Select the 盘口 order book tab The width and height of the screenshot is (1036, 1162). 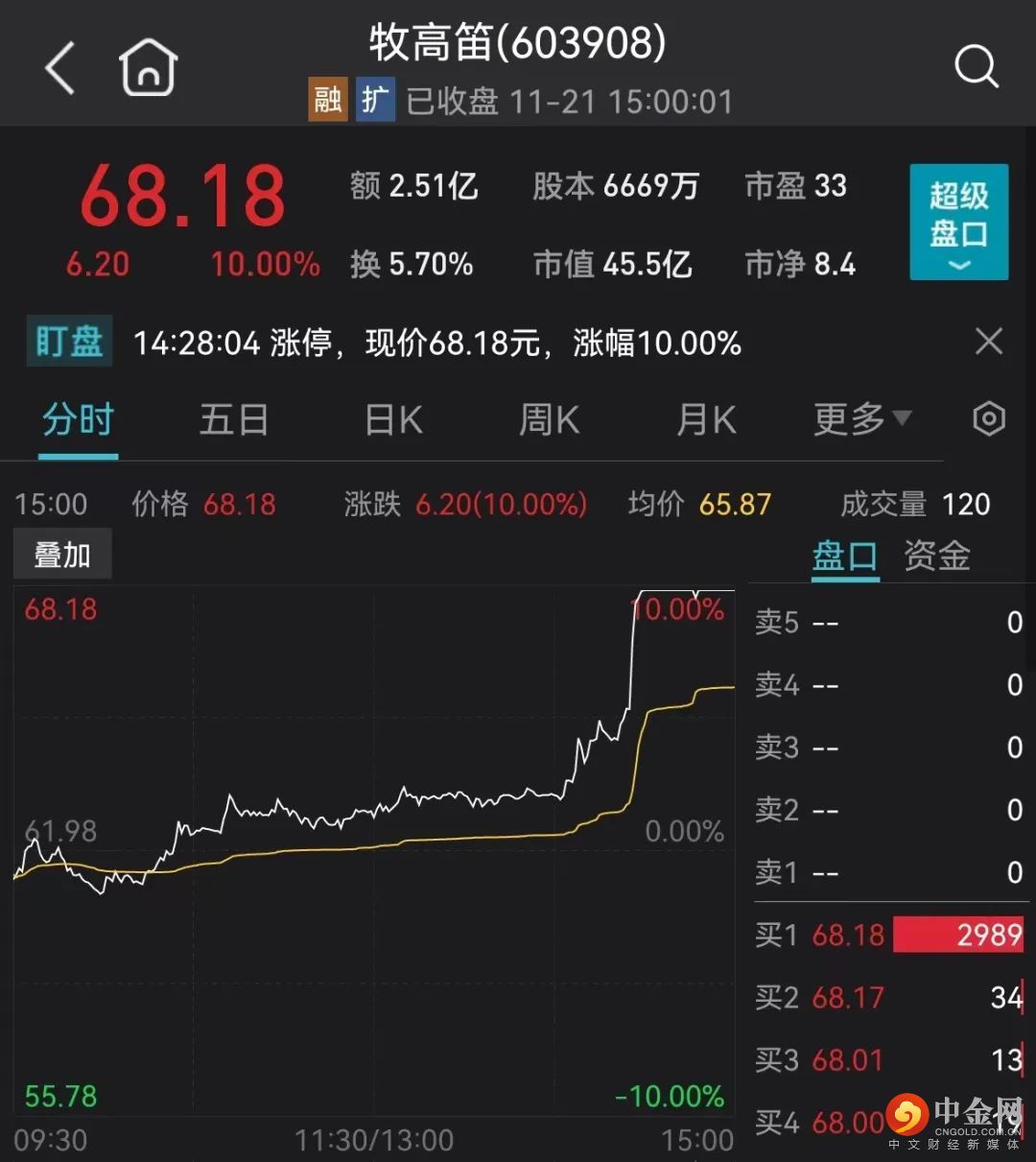tap(844, 557)
